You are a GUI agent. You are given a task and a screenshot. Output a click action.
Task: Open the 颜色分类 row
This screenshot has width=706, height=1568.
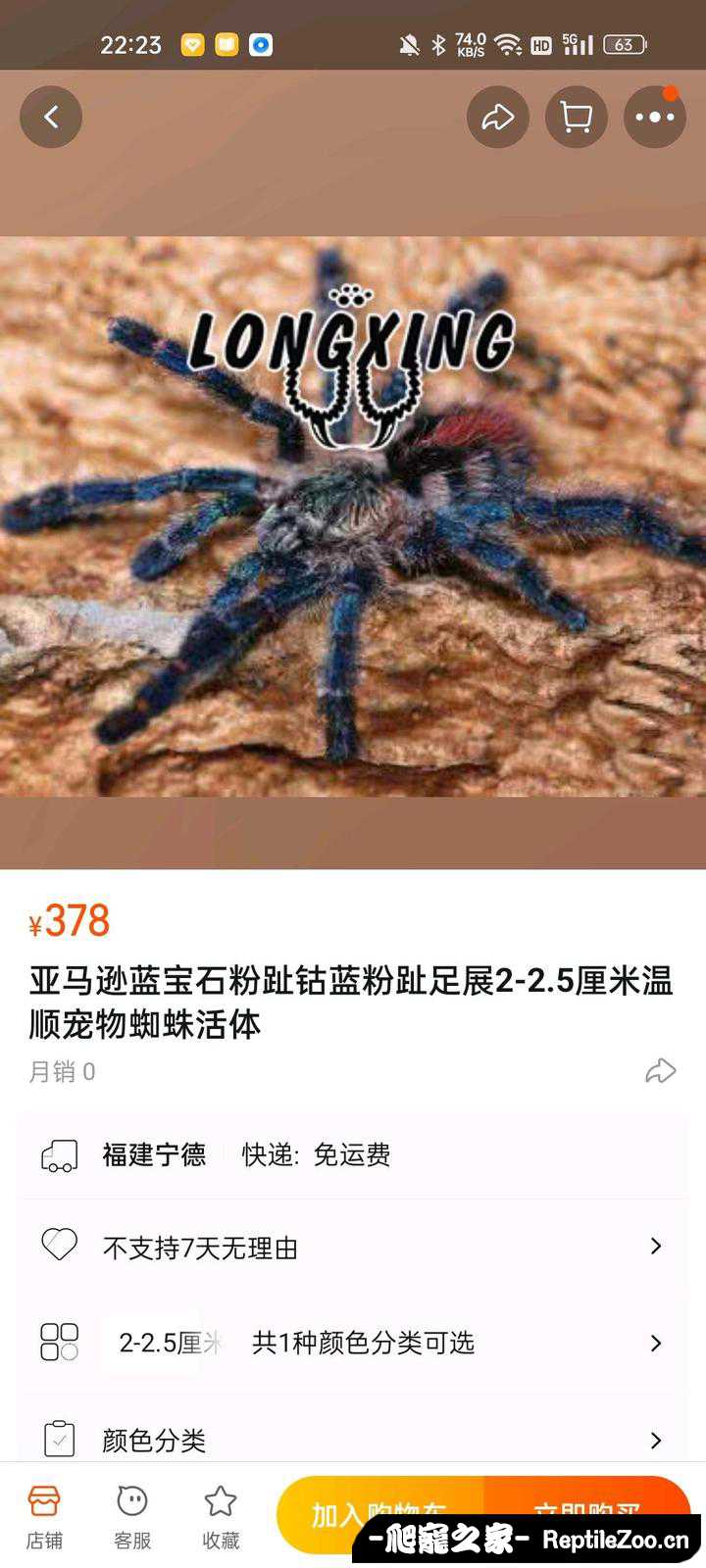tap(353, 1440)
